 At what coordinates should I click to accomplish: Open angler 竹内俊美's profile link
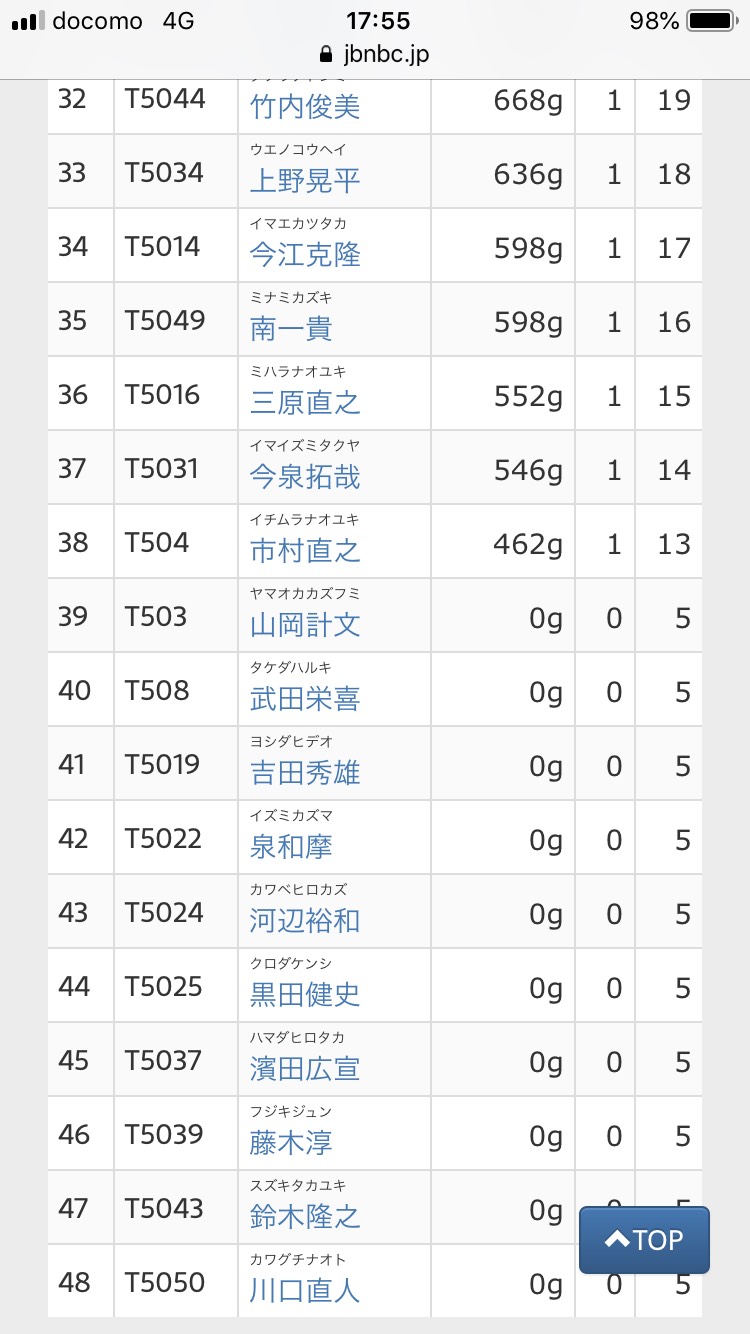tap(305, 106)
